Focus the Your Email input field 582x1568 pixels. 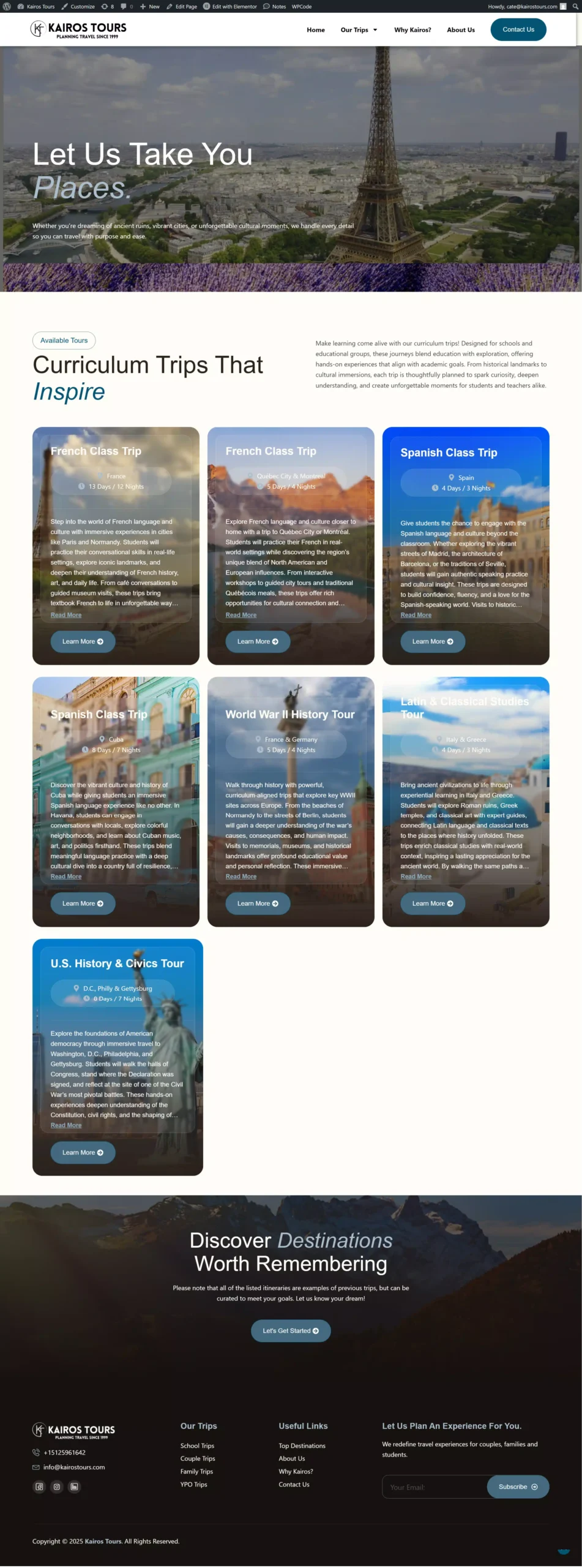[435, 1487]
